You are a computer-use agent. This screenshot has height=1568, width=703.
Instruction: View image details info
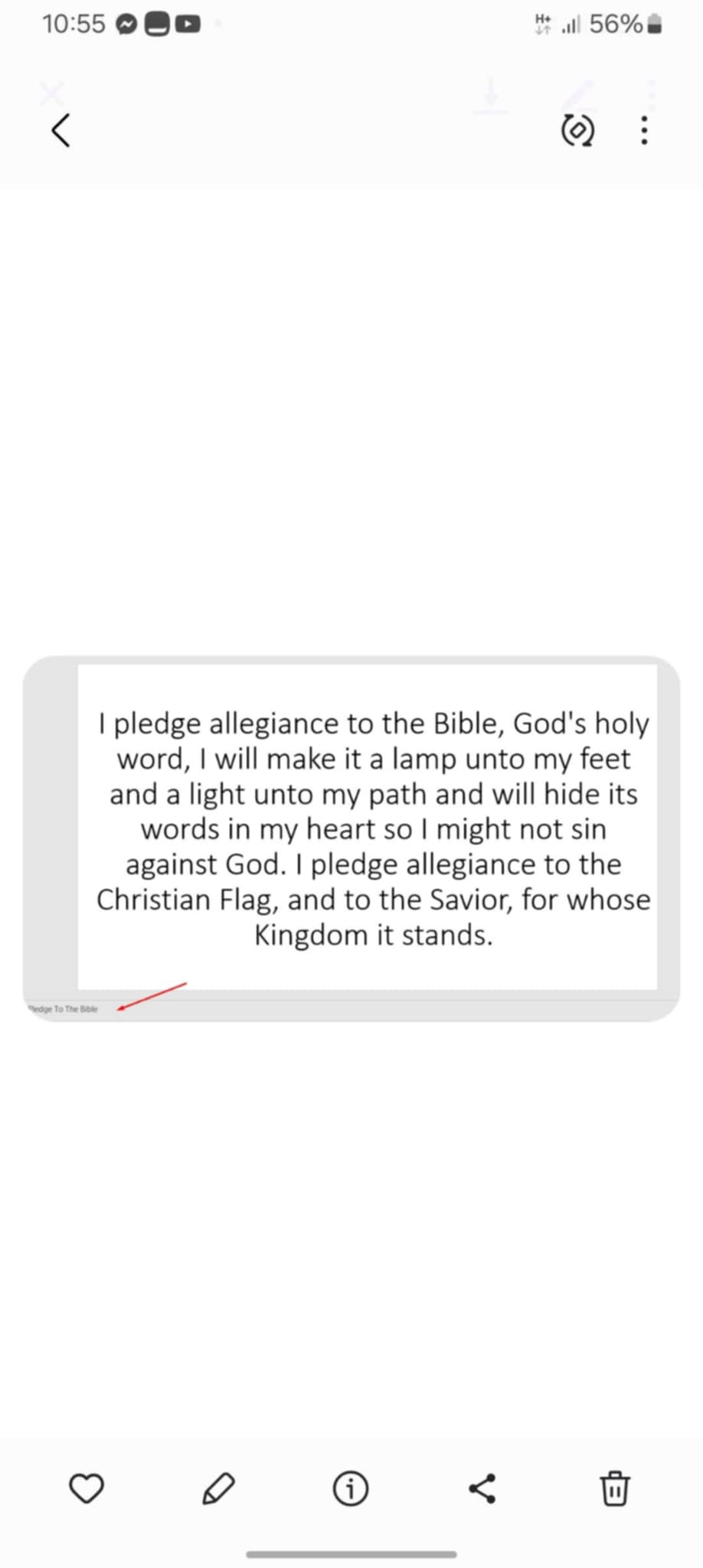pos(351,1489)
